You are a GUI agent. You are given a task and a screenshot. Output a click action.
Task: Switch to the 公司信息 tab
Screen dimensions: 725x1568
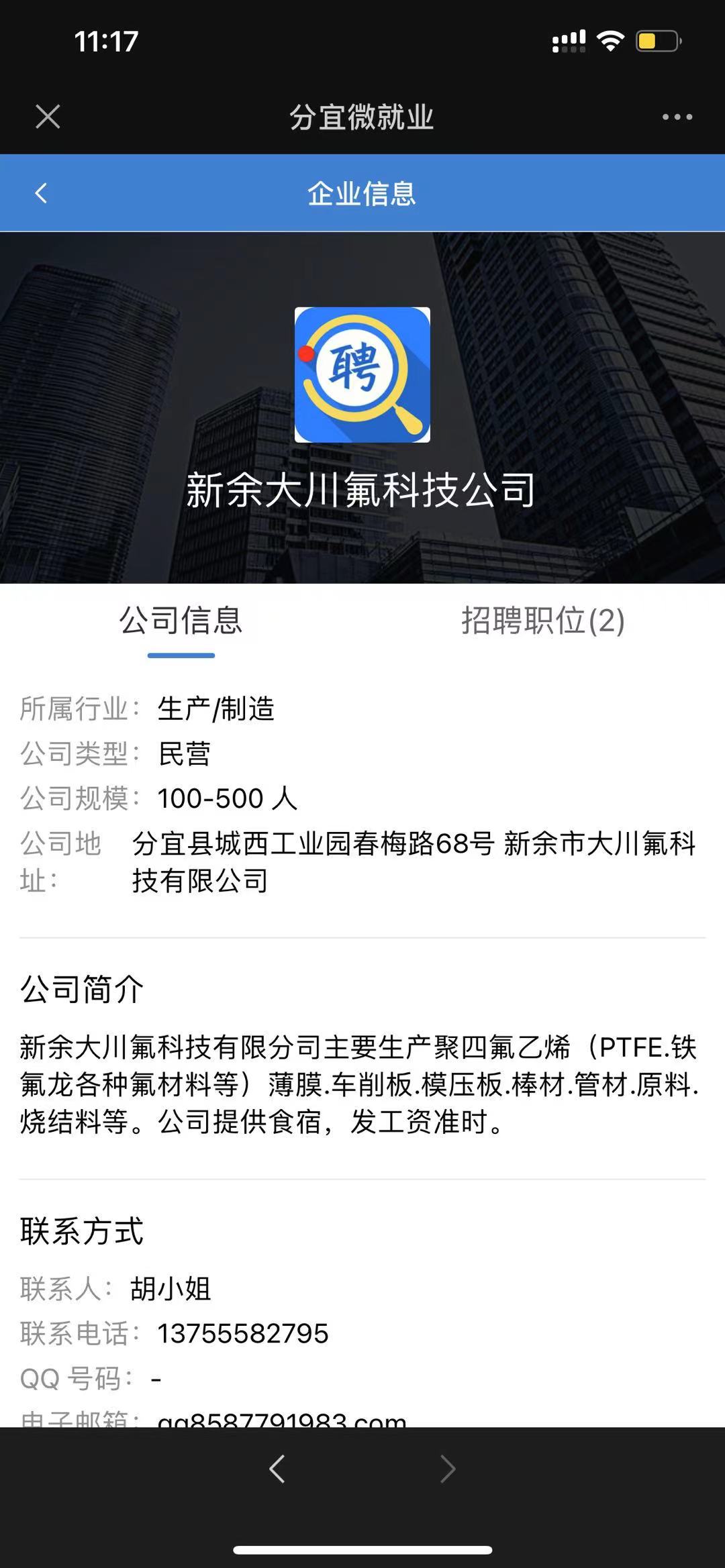(x=181, y=621)
